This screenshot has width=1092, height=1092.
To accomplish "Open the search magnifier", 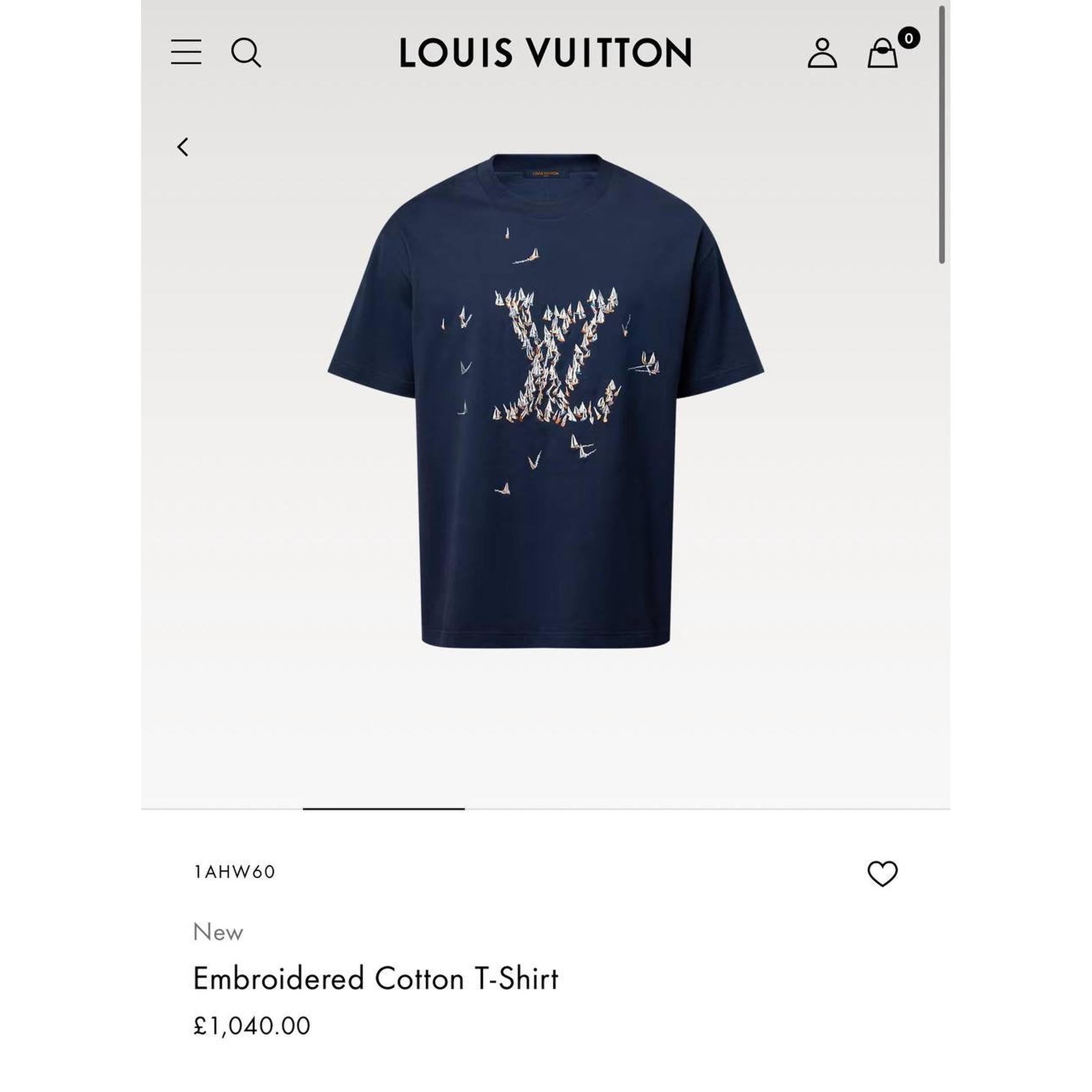I will tap(246, 53).
